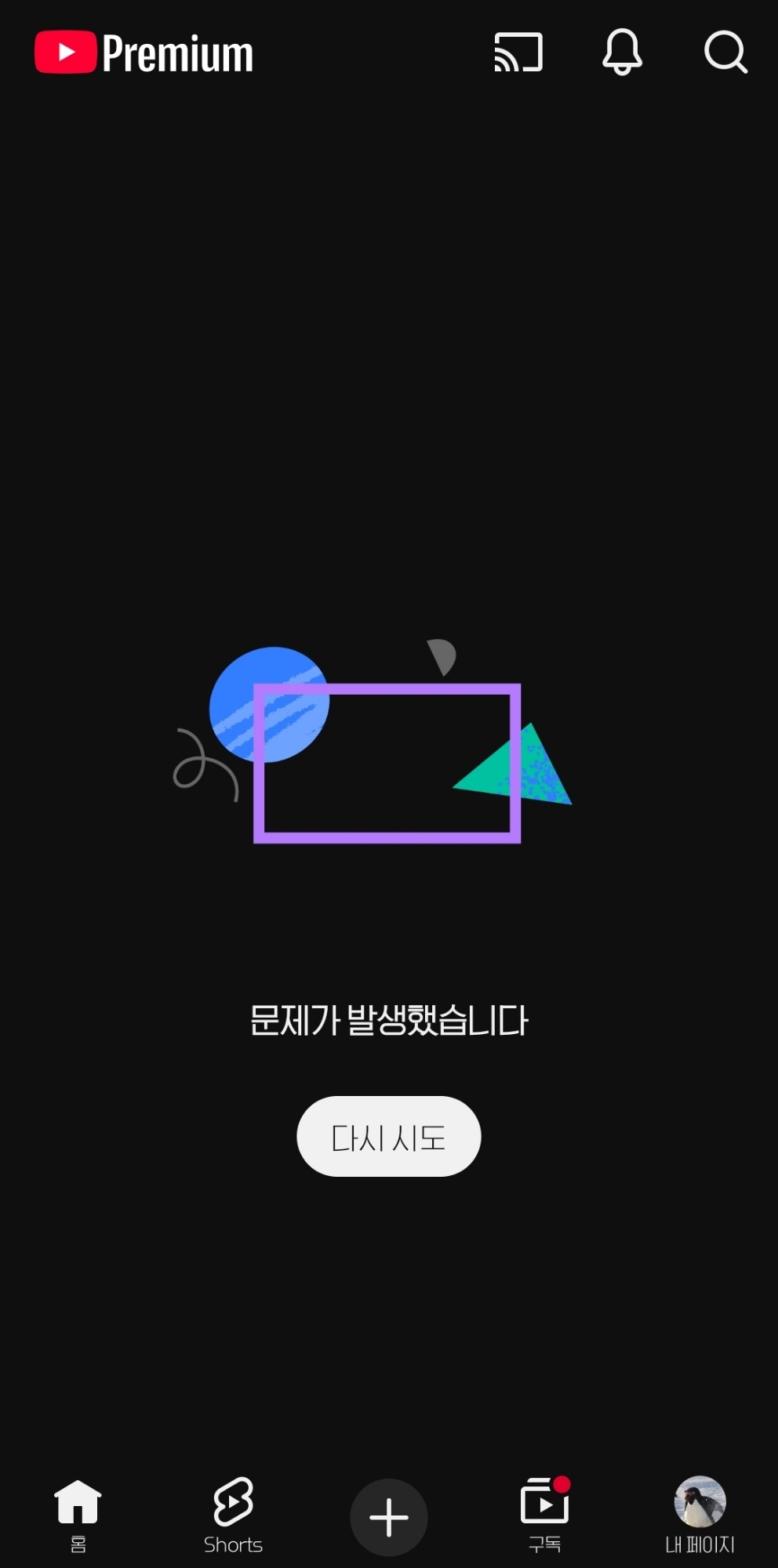Switch to the 구독 subscriptions tab
This screenshot has height=1568, width=778.
point(544,1515)
